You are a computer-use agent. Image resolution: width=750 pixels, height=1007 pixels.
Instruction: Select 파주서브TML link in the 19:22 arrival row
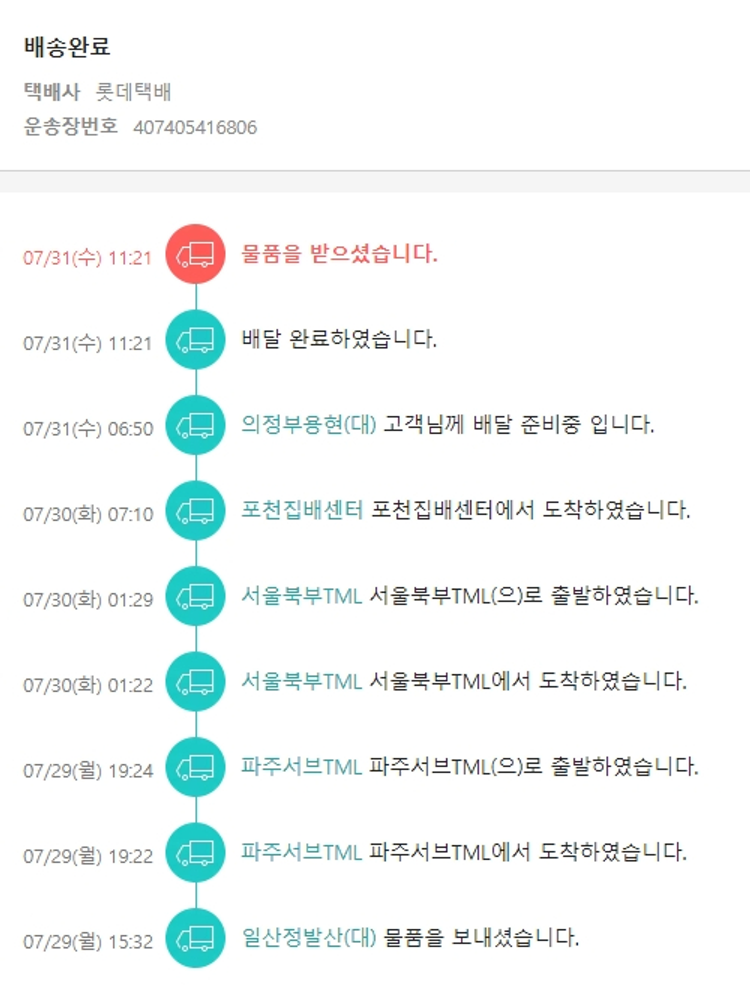(301, 852)
